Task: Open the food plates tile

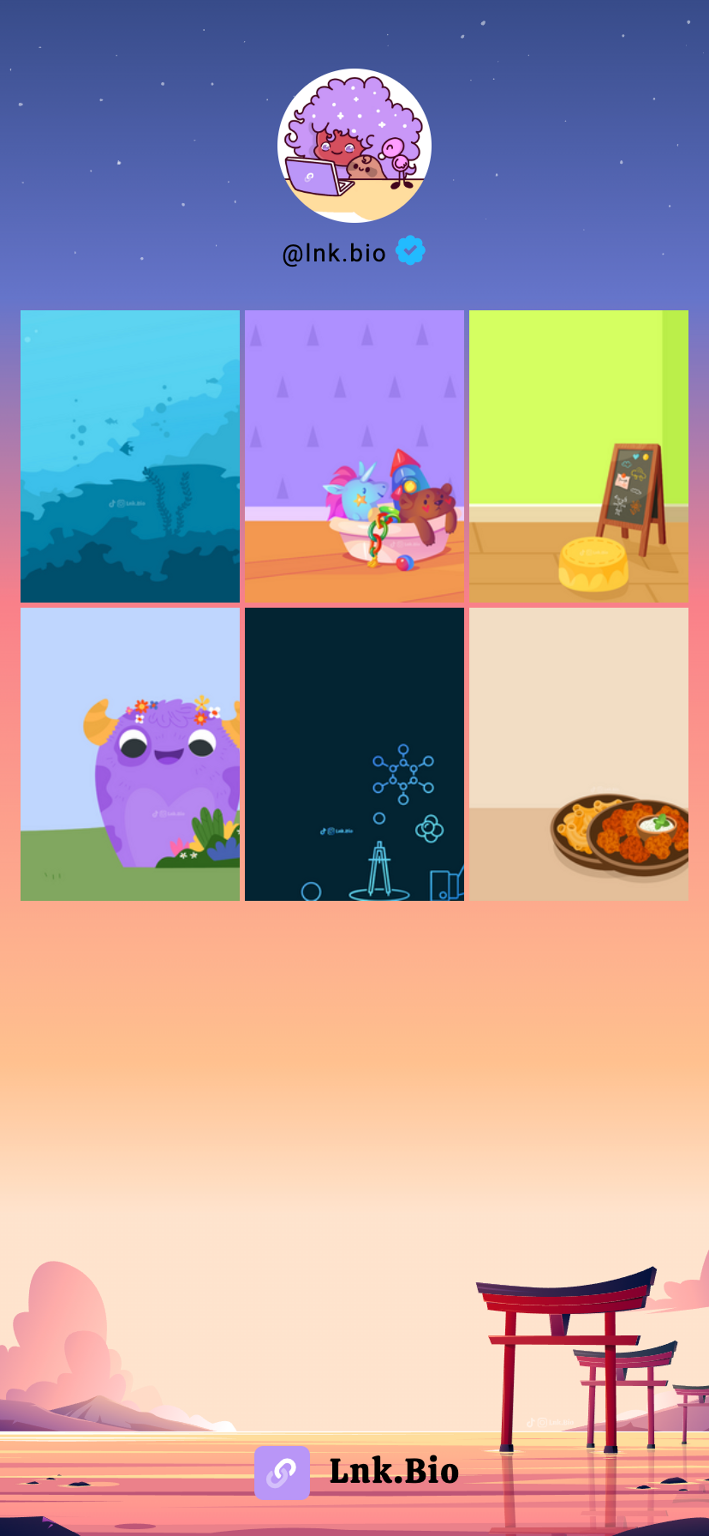Action: [579, 754]
